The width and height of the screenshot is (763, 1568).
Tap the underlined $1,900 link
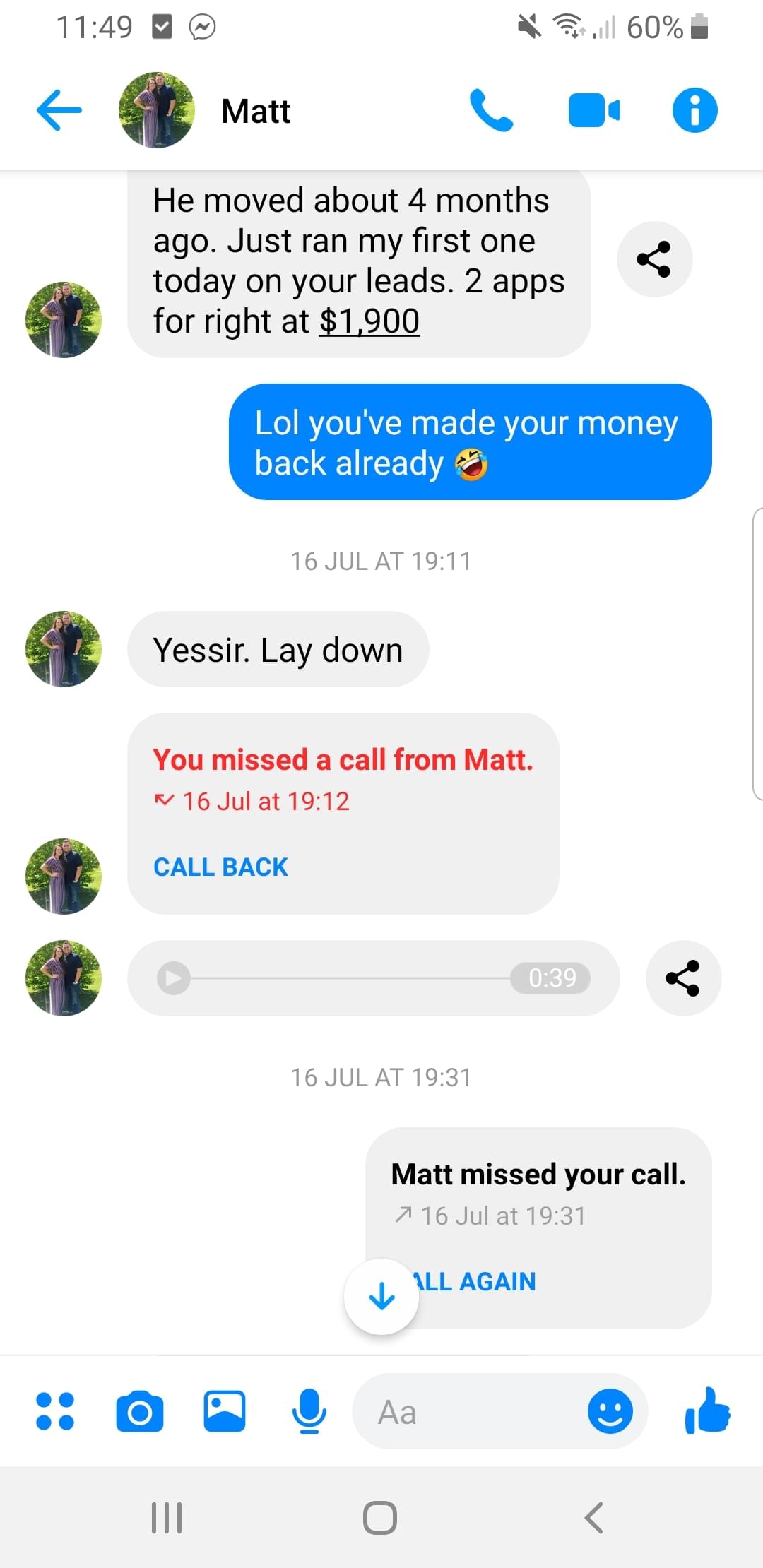pyautogui.click(x=369, y=322)
